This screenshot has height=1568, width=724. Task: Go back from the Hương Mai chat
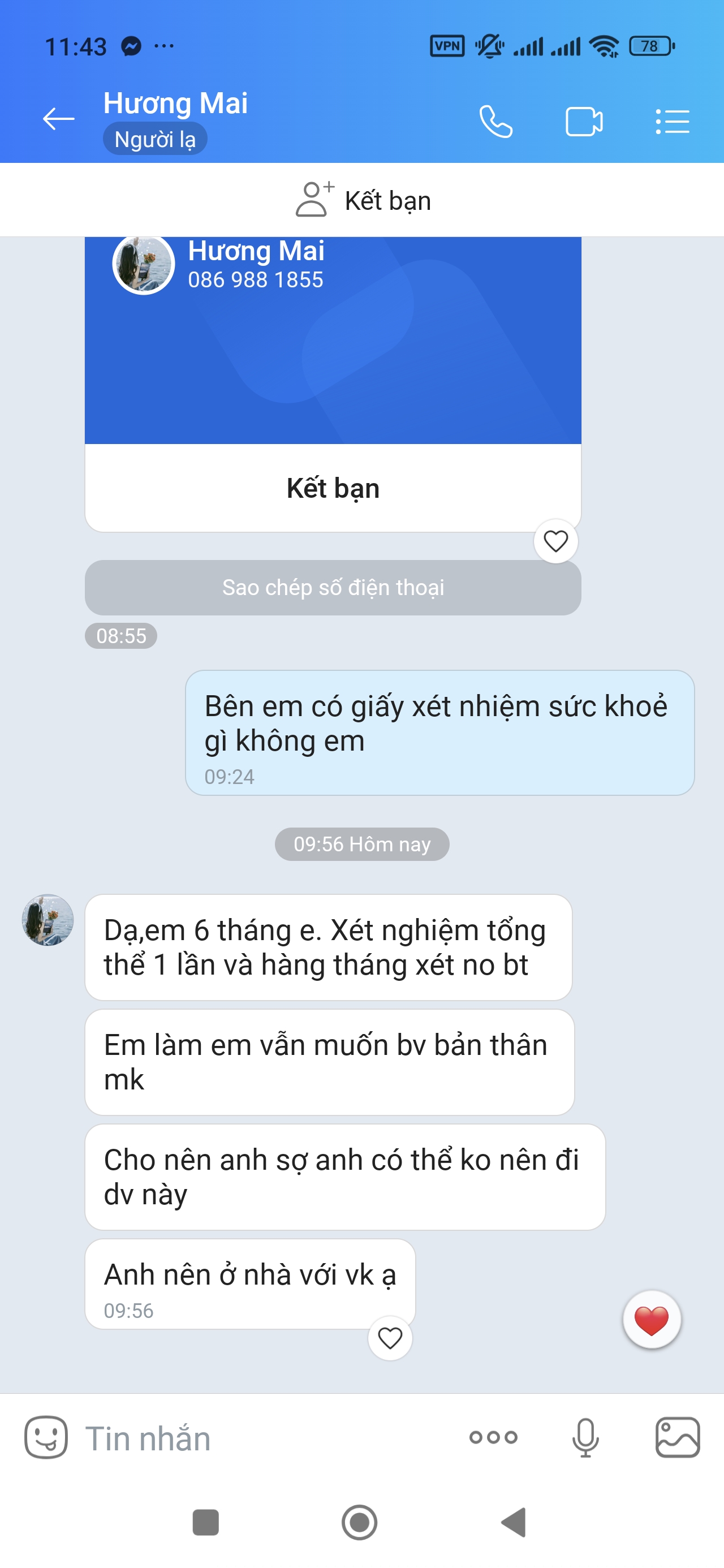pyautogui.click(x=58, y=119)
